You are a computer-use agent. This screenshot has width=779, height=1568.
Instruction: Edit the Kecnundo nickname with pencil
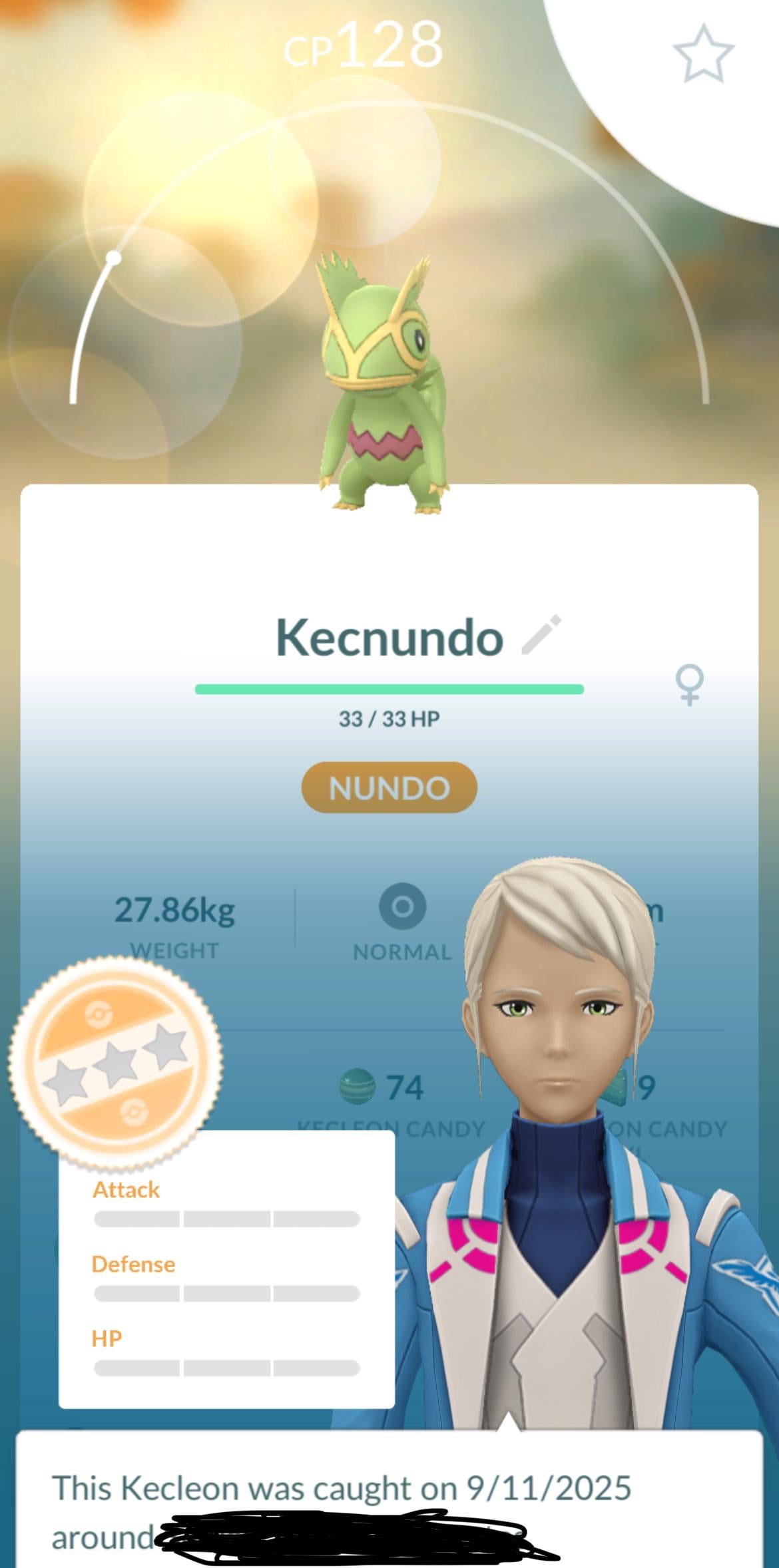tap(541, 635)
